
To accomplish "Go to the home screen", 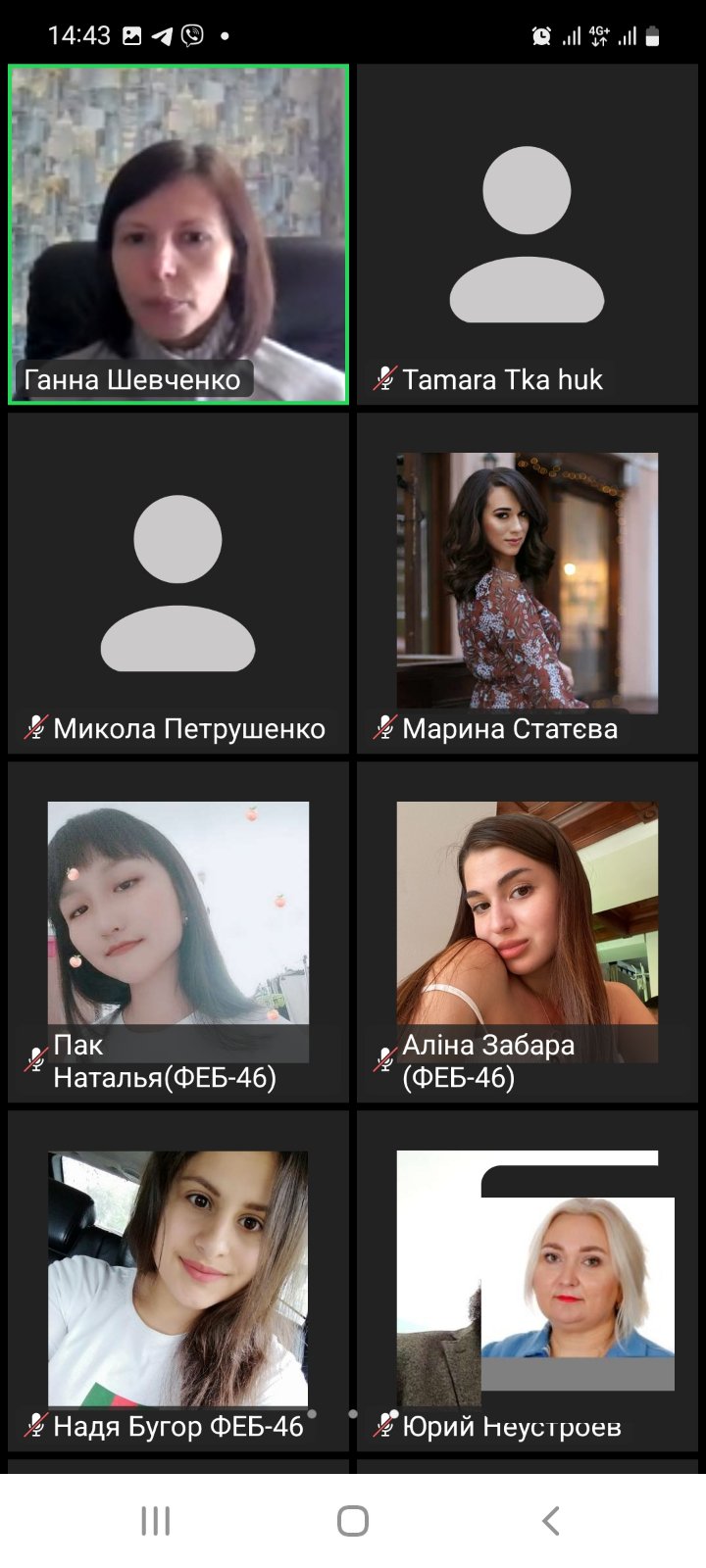I will click(x=353, y=1521).
